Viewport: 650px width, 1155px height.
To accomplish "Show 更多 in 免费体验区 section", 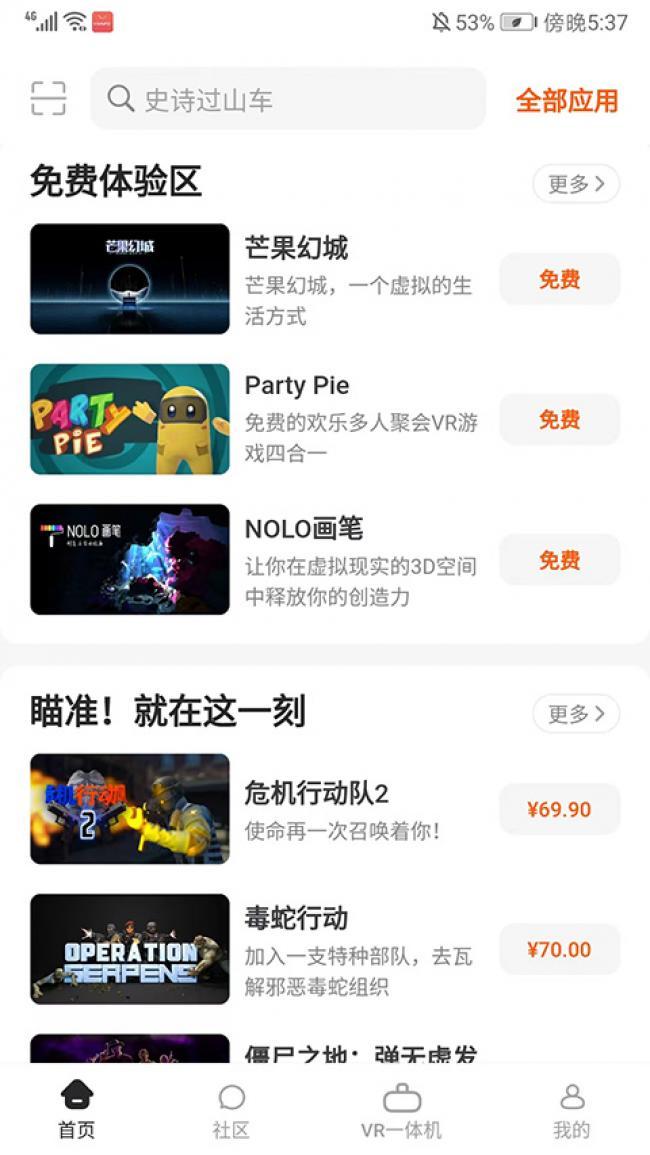I will click(576, 184).
